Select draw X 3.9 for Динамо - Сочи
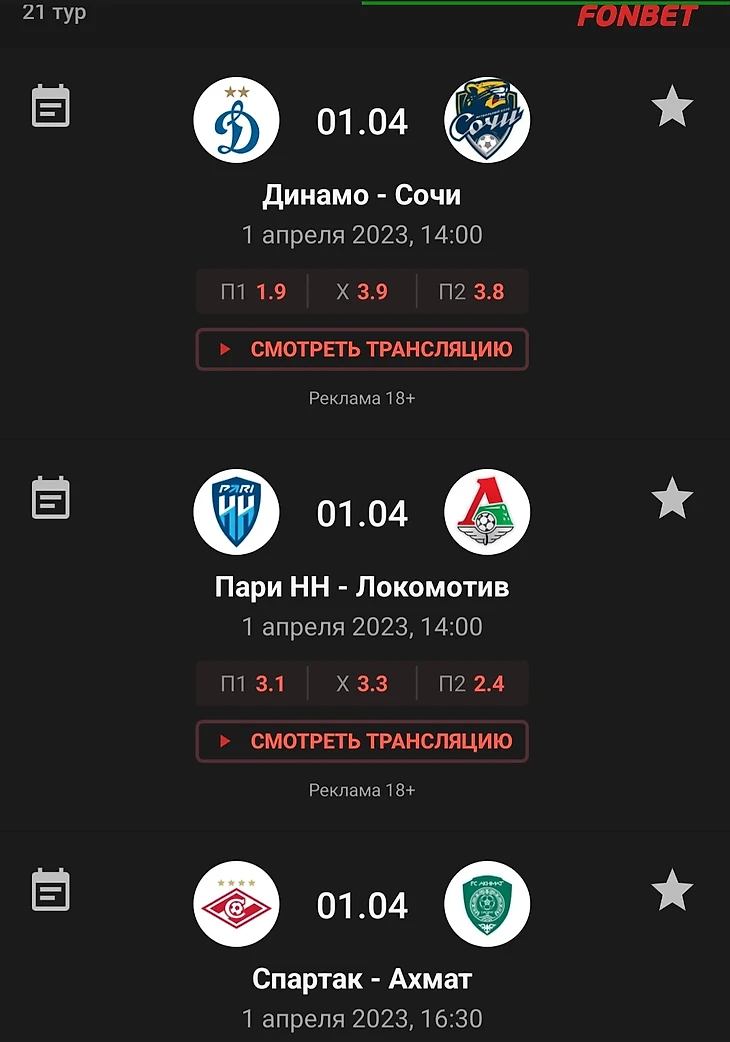 (362, 292)
